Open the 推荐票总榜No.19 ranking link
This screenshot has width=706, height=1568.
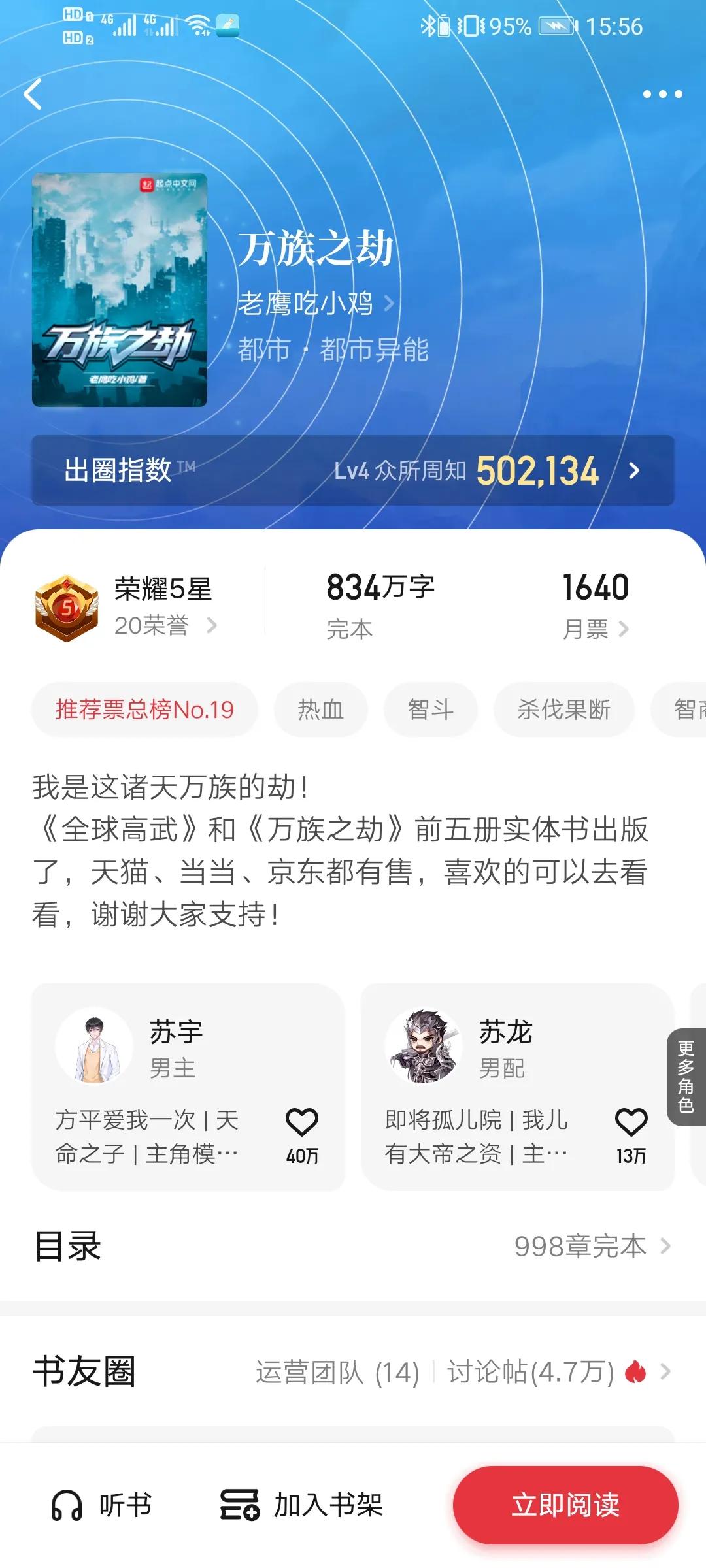[144, 710]
